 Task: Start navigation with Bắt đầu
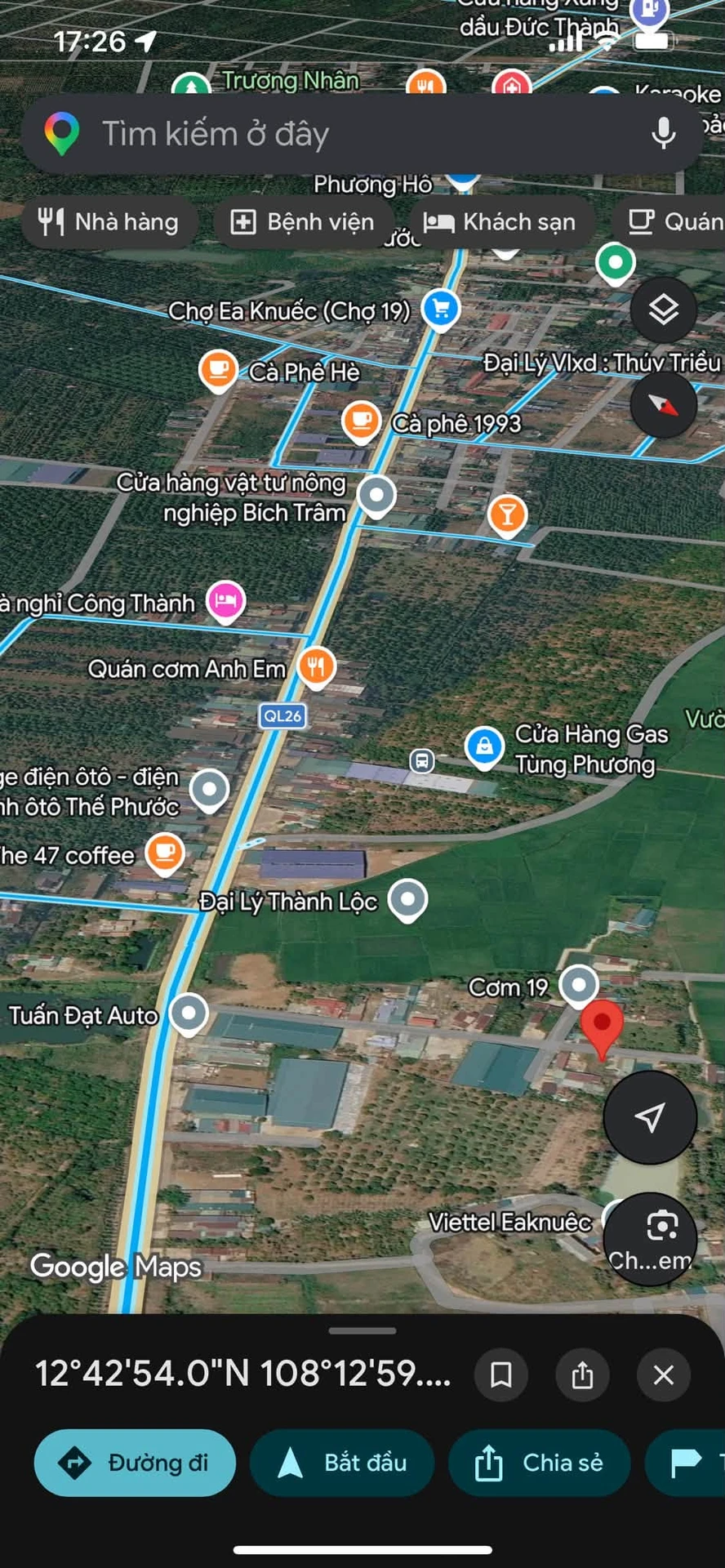[342, 1463]
